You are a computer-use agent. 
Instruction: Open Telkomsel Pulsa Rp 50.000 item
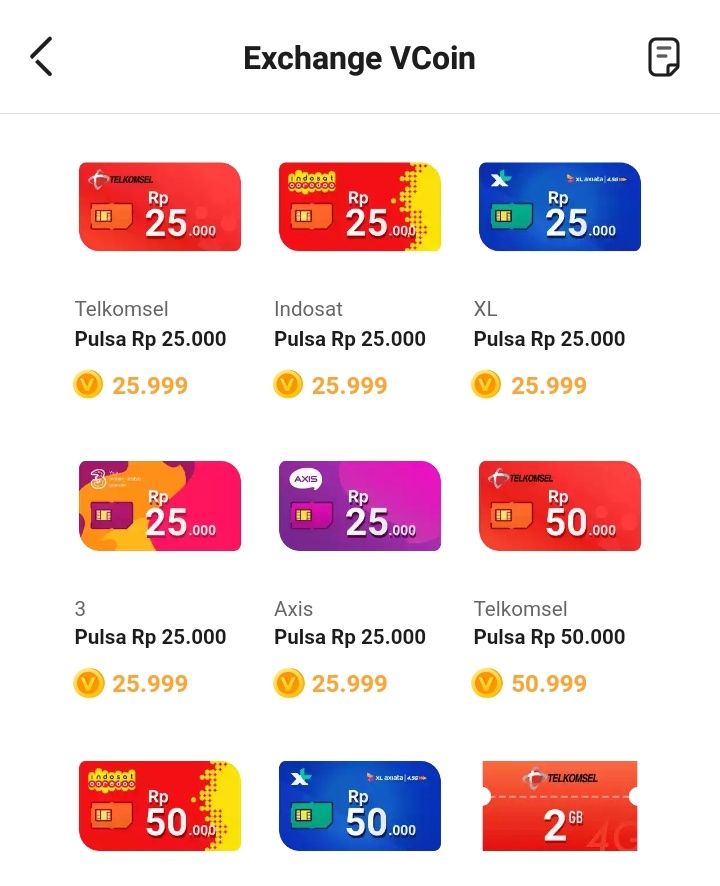[x=559, y=506]
